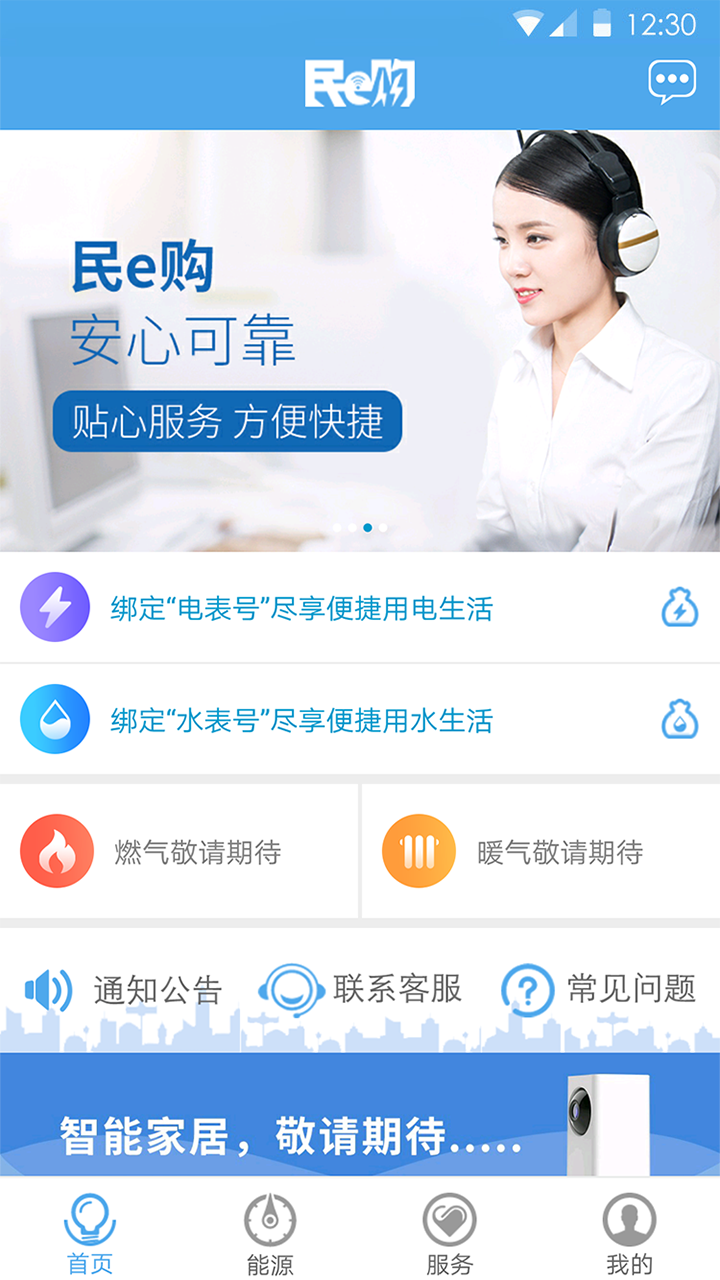
Task: Open the 我的 profile tab
Action: pos(628,1230)
